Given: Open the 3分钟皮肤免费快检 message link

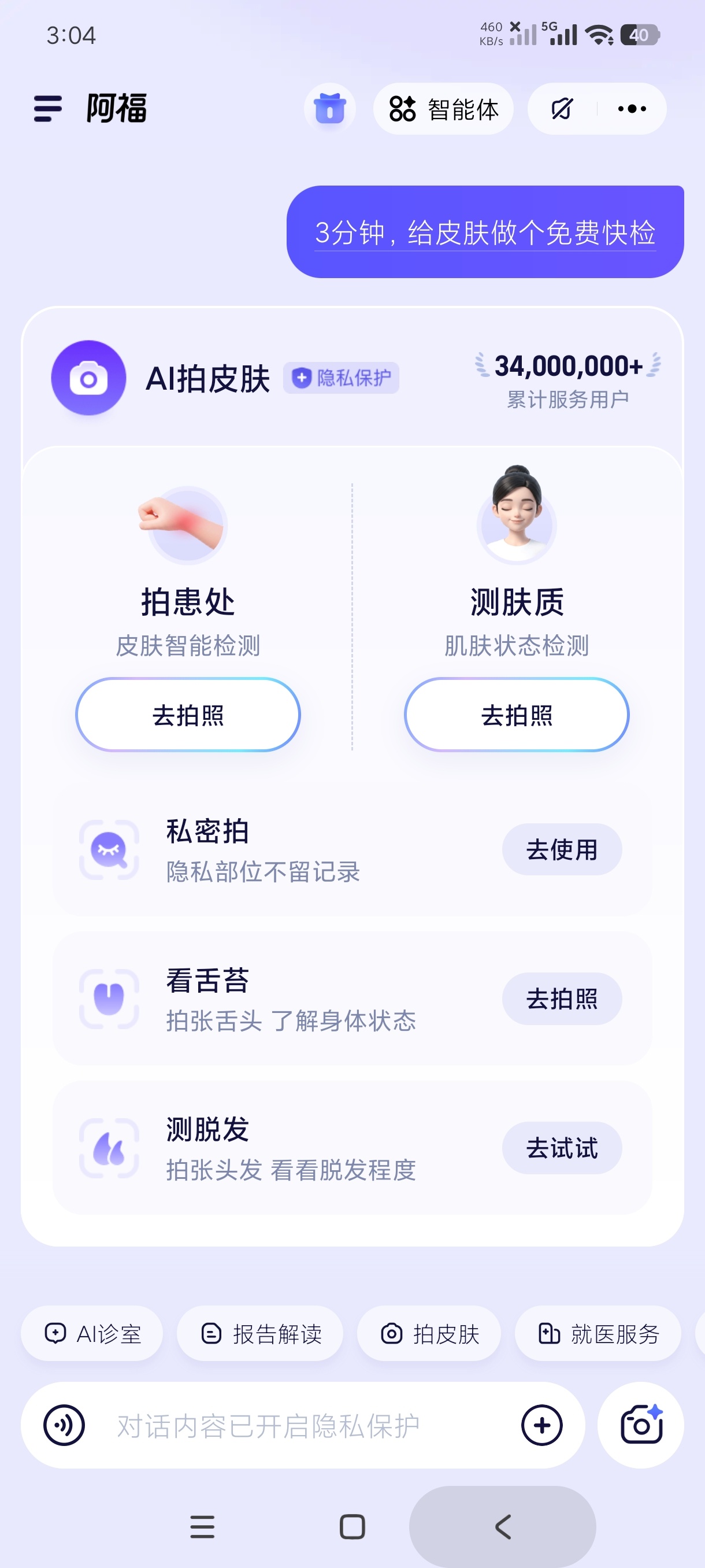Looking at the screenshot, I should point(485,232).
